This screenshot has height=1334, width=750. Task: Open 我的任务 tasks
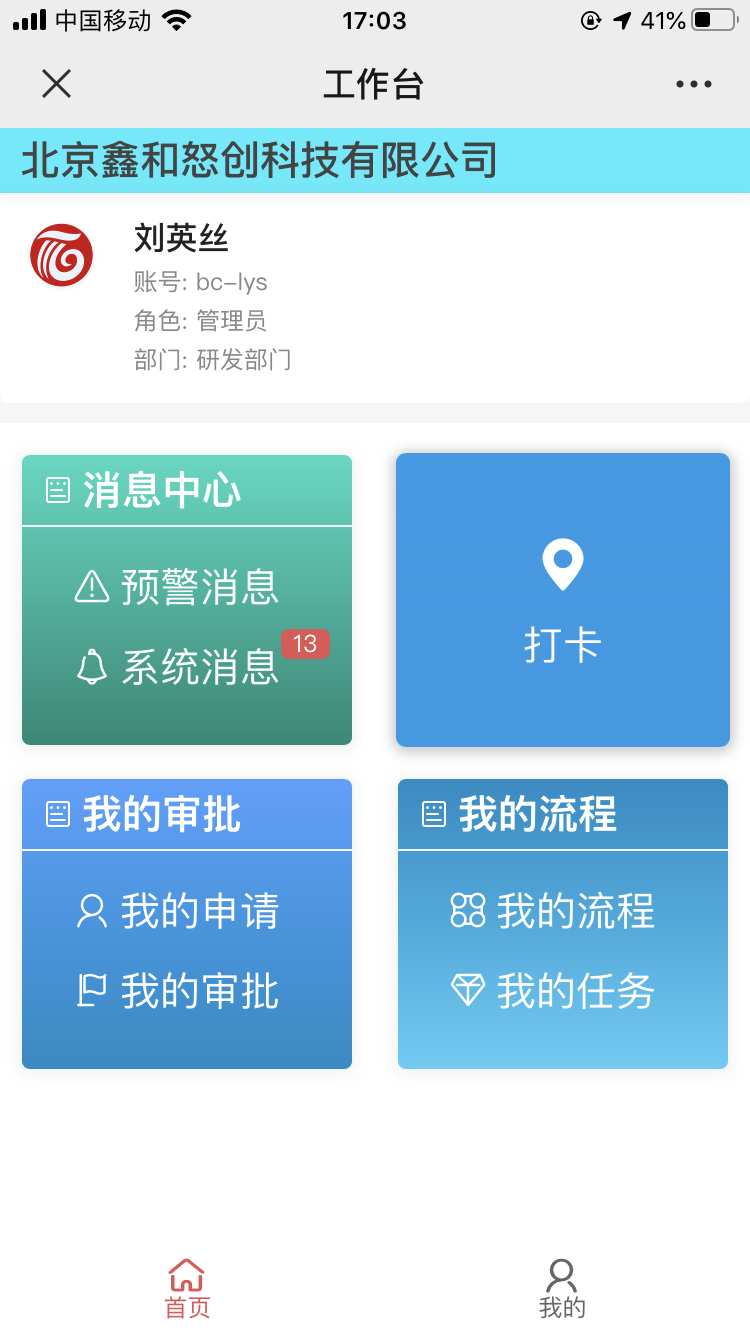553,991
